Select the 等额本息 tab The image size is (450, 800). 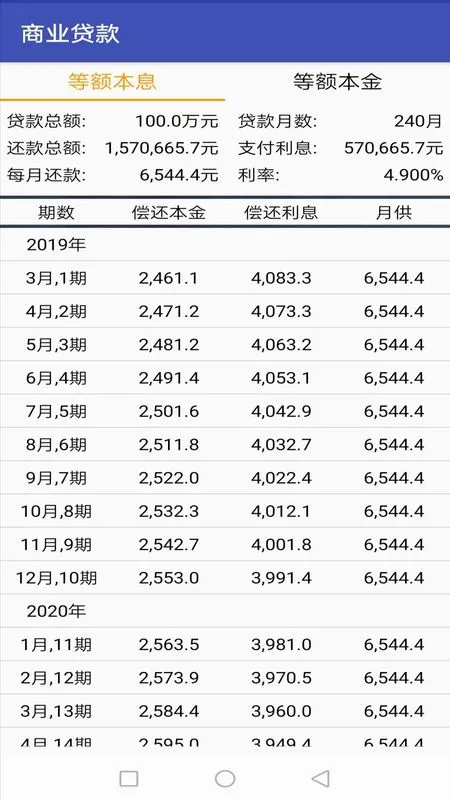pyautogui.click(x=112, y=82)
